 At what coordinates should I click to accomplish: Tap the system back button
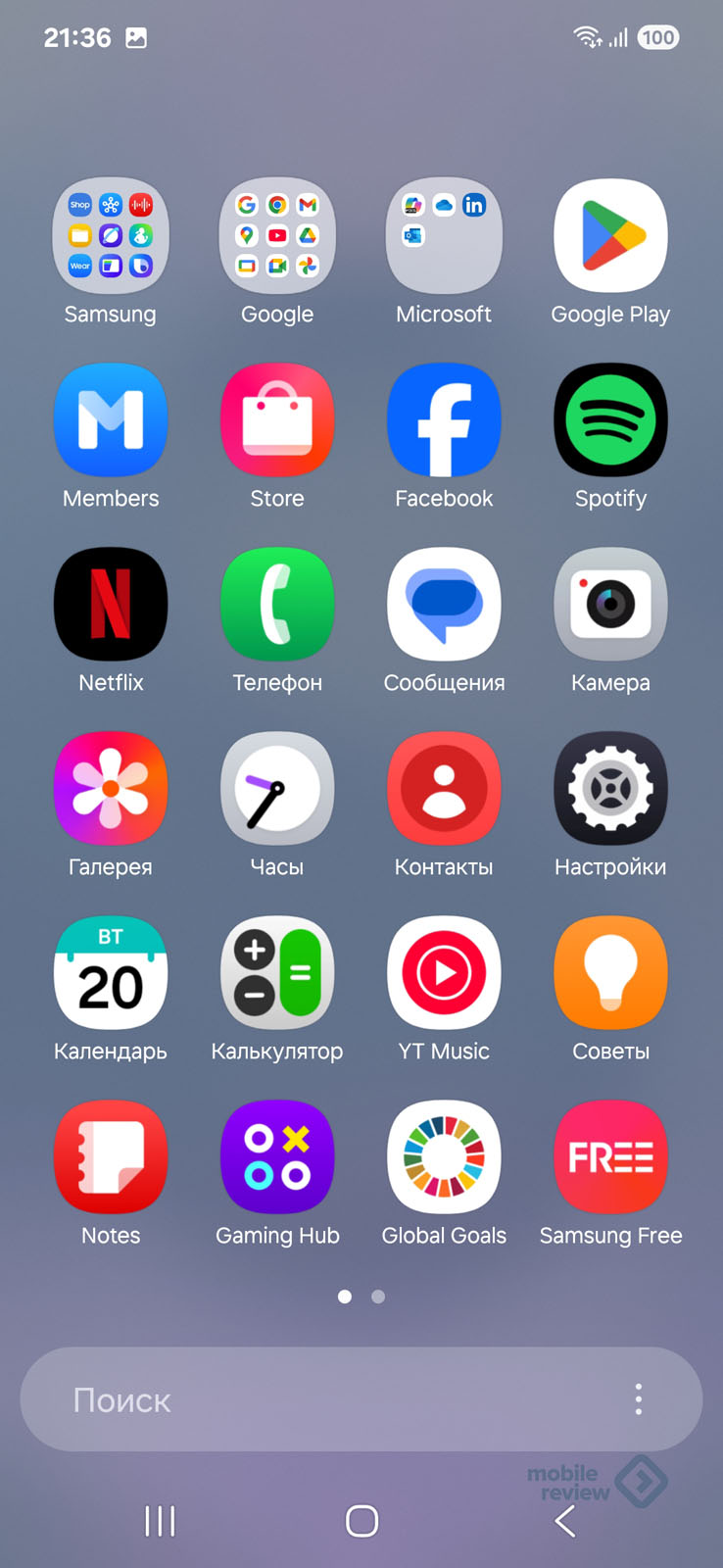coord(565,1521)
